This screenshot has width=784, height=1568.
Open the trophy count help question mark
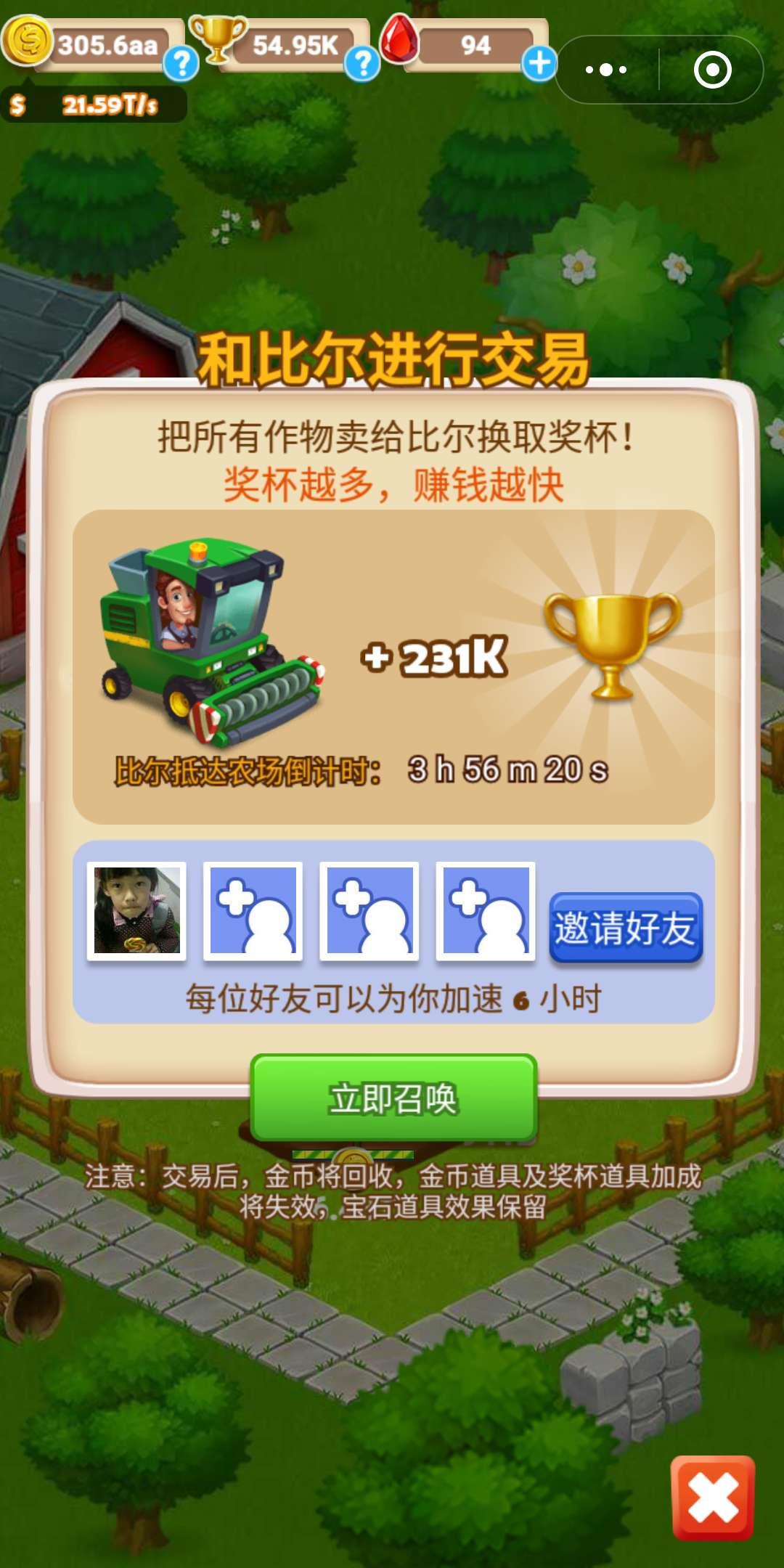(x=362, y=64)
